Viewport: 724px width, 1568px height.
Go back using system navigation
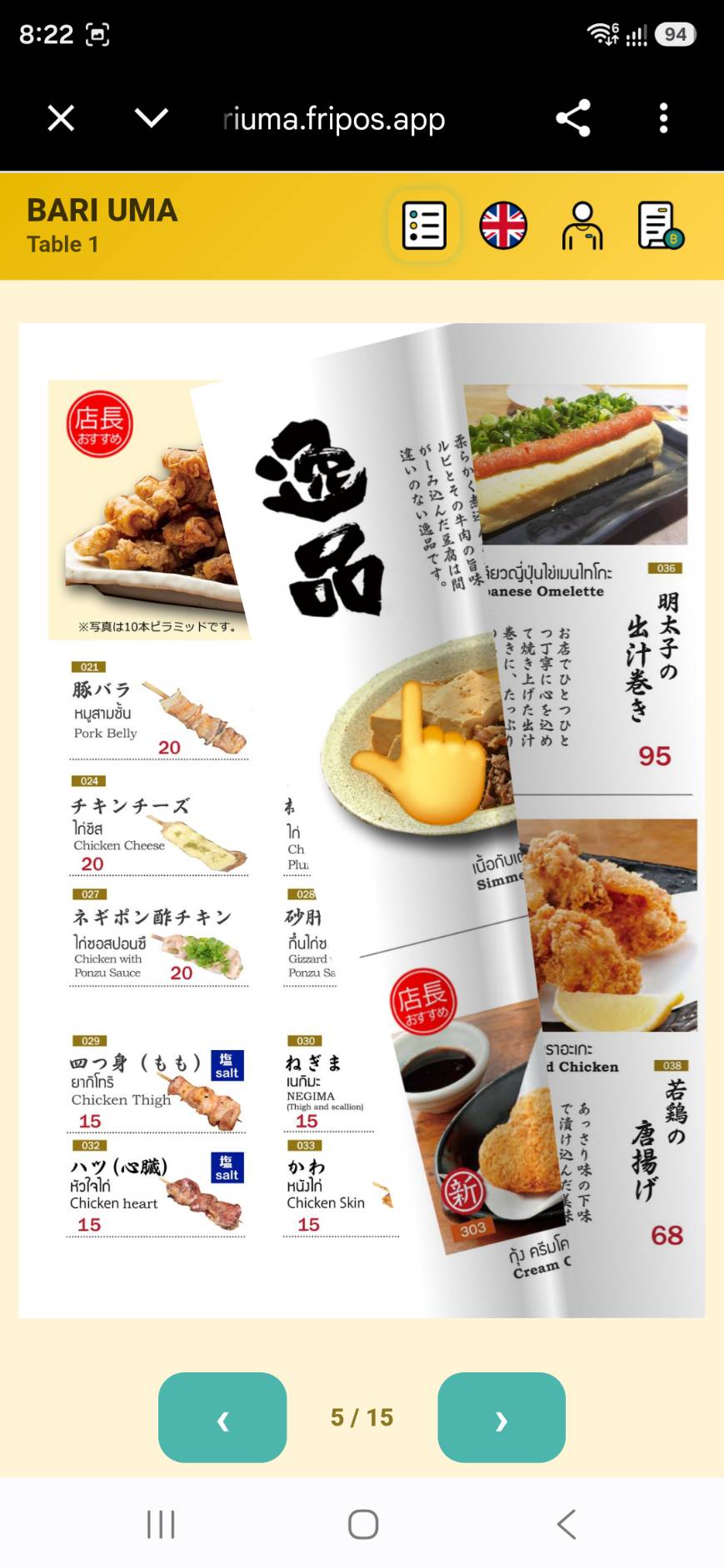pos(566,1524)
